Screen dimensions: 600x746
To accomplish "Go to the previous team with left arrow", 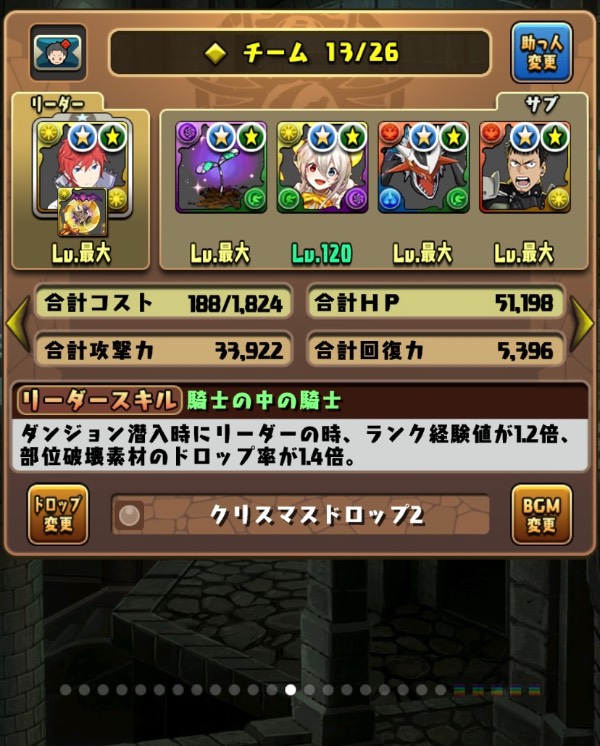I will click(x=16, y=324).
